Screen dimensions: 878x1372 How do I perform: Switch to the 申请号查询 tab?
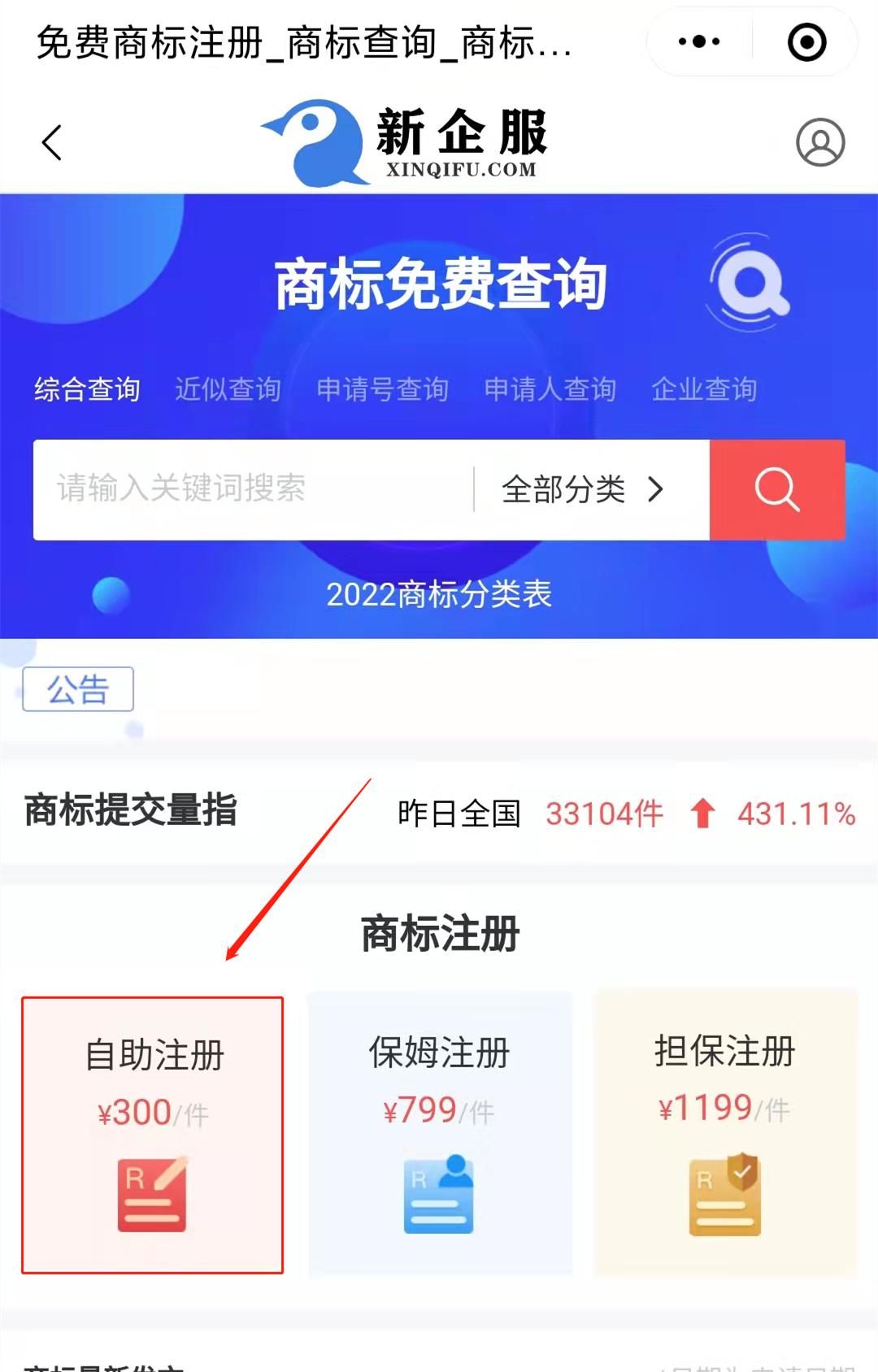(382, 389)
